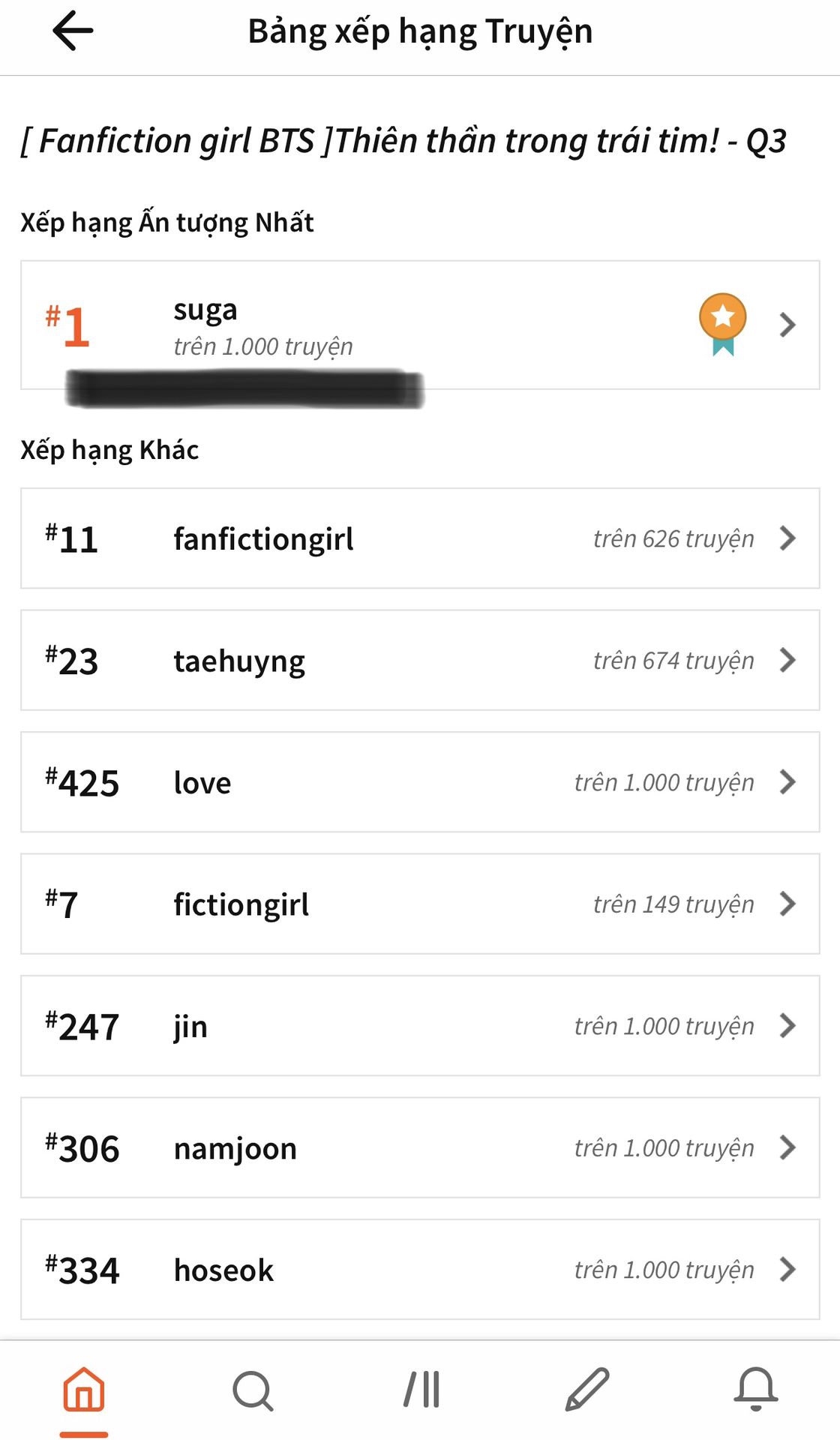Screen dimensions: 840x1440
Task: Open the Write pencil tab
Action: click(x=587, y=1390)
